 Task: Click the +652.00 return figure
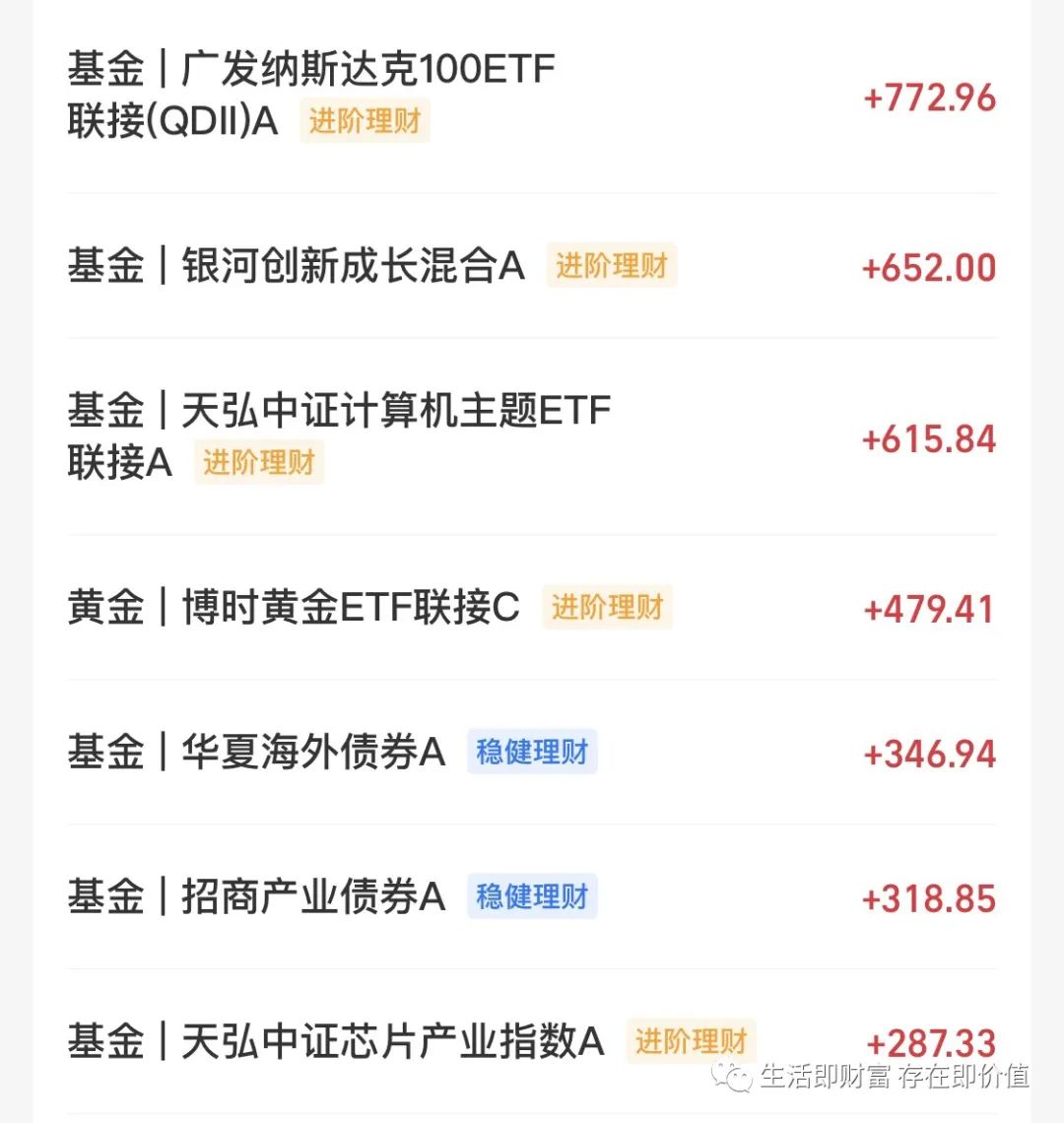[x=929, y=267]
